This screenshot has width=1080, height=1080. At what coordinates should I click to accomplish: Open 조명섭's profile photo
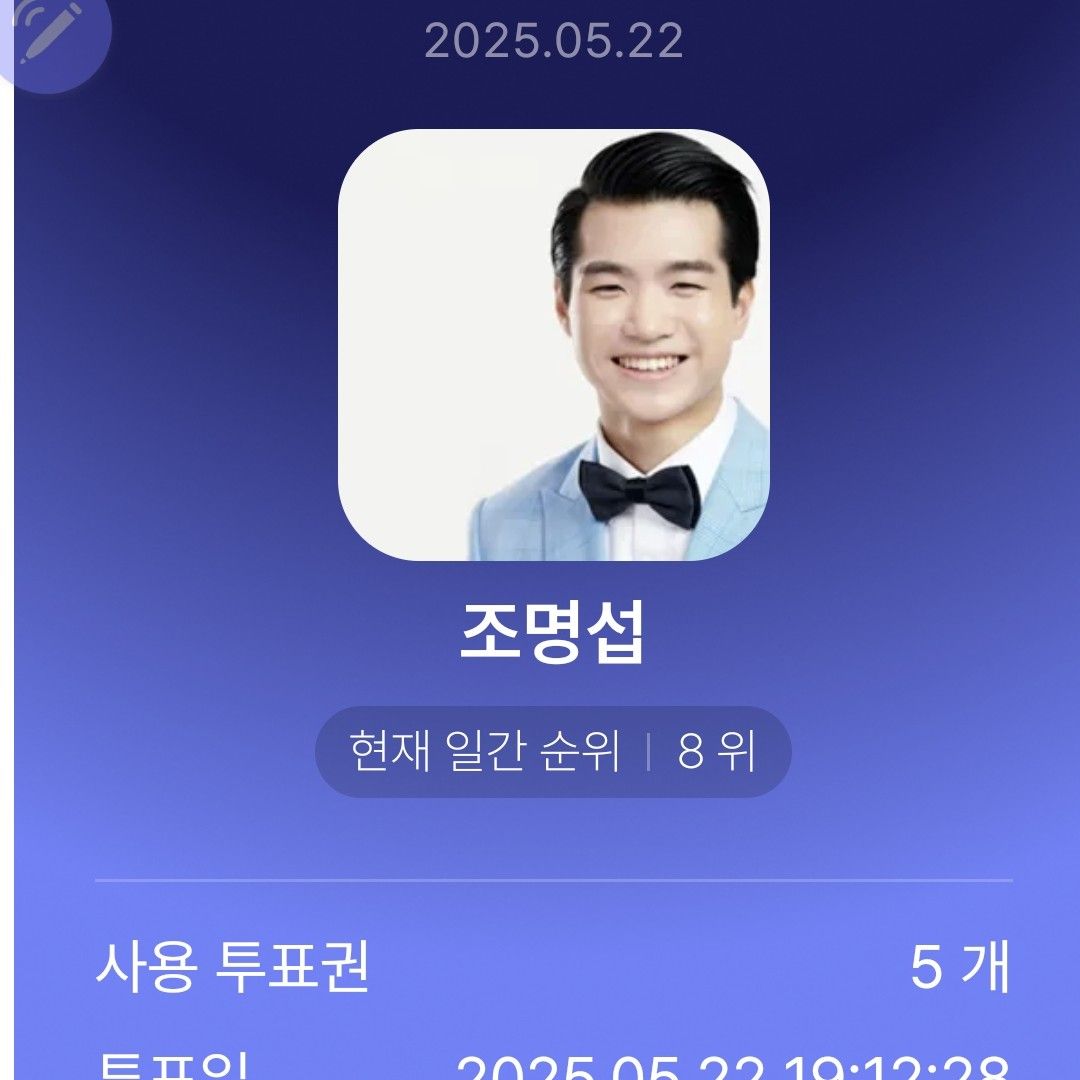[553, 345]
